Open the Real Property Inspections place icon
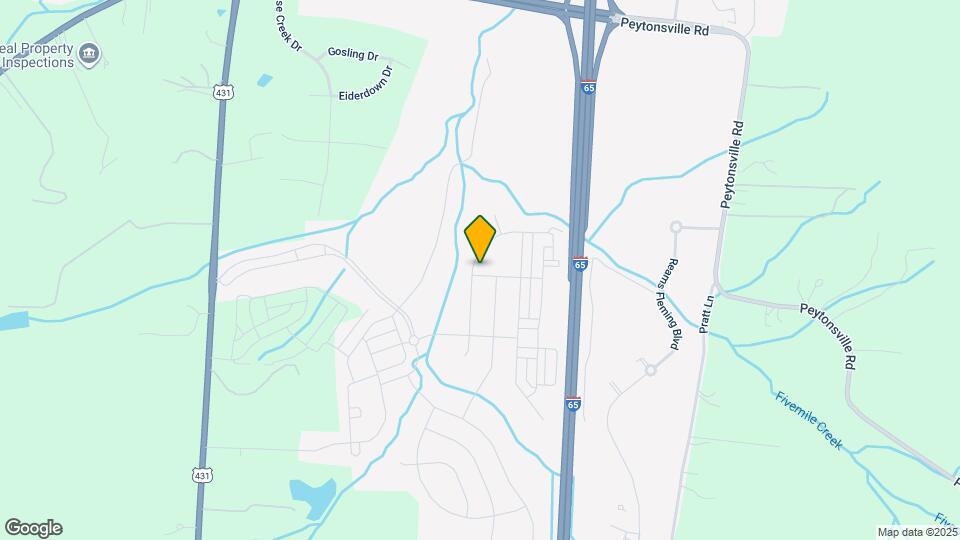960x540 pixels. pyautogui.click(x=90, y=54)
